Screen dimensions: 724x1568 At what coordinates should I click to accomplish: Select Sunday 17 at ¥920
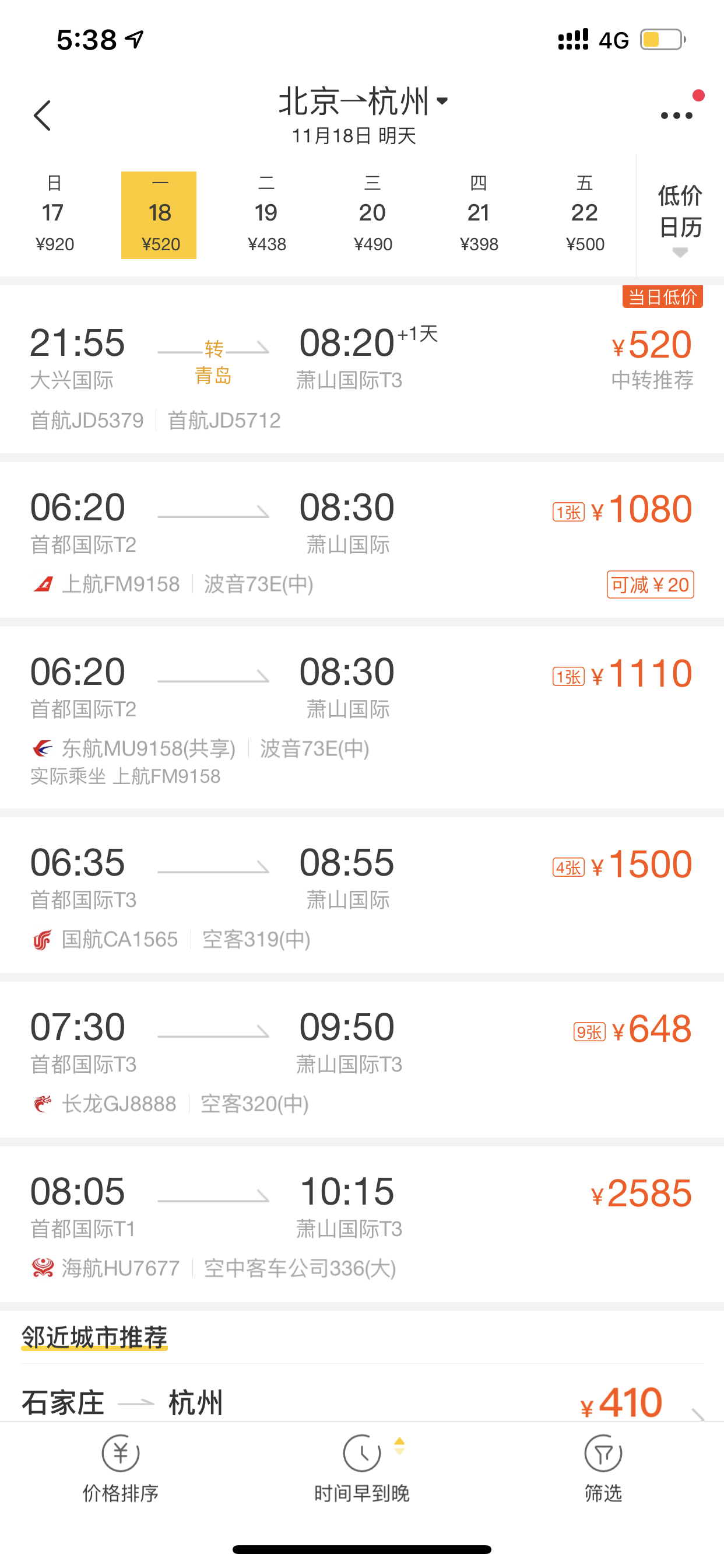click(x=54, y=215)
